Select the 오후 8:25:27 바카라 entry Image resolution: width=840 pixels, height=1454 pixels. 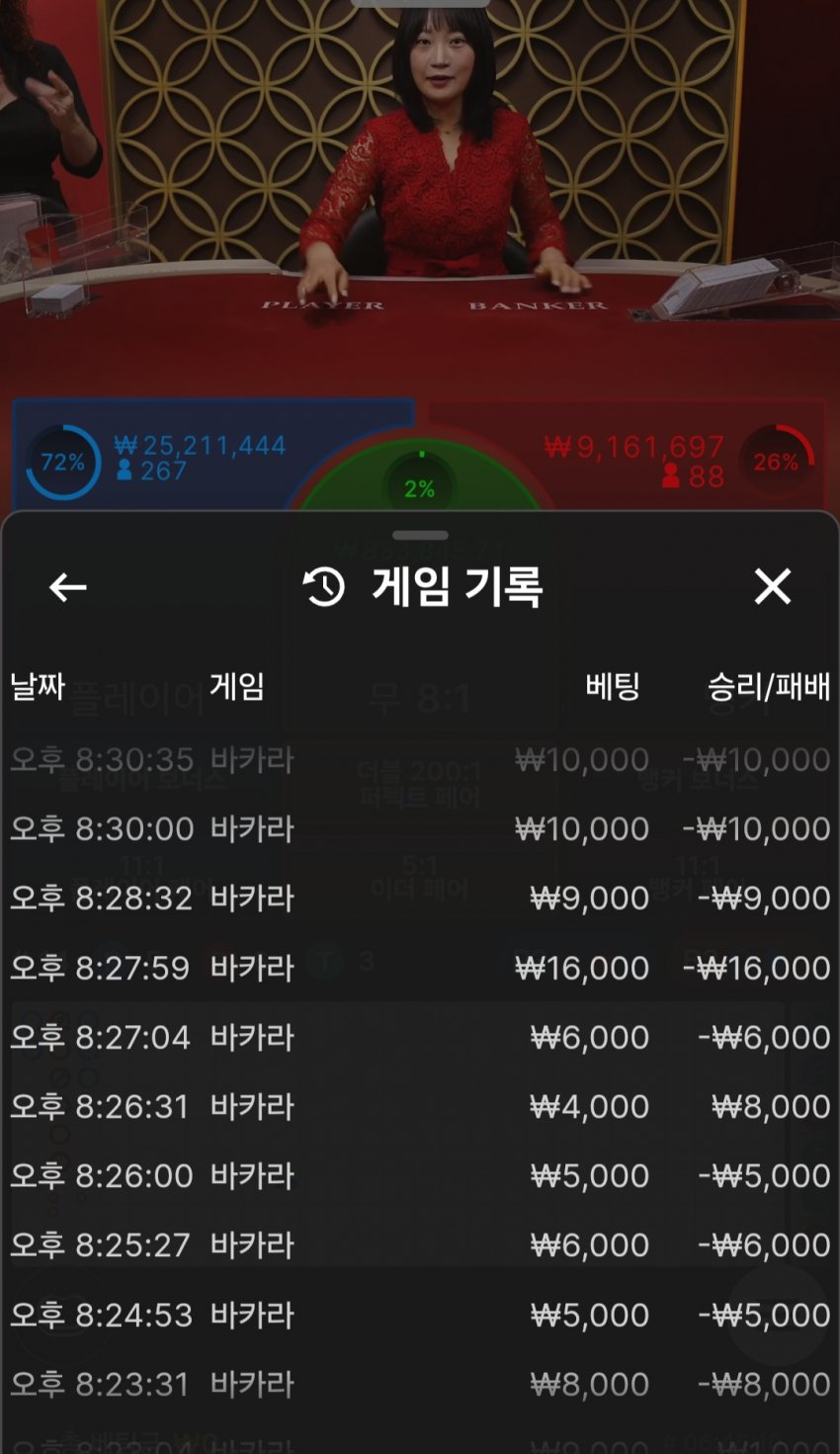[x=420, y=1244]
